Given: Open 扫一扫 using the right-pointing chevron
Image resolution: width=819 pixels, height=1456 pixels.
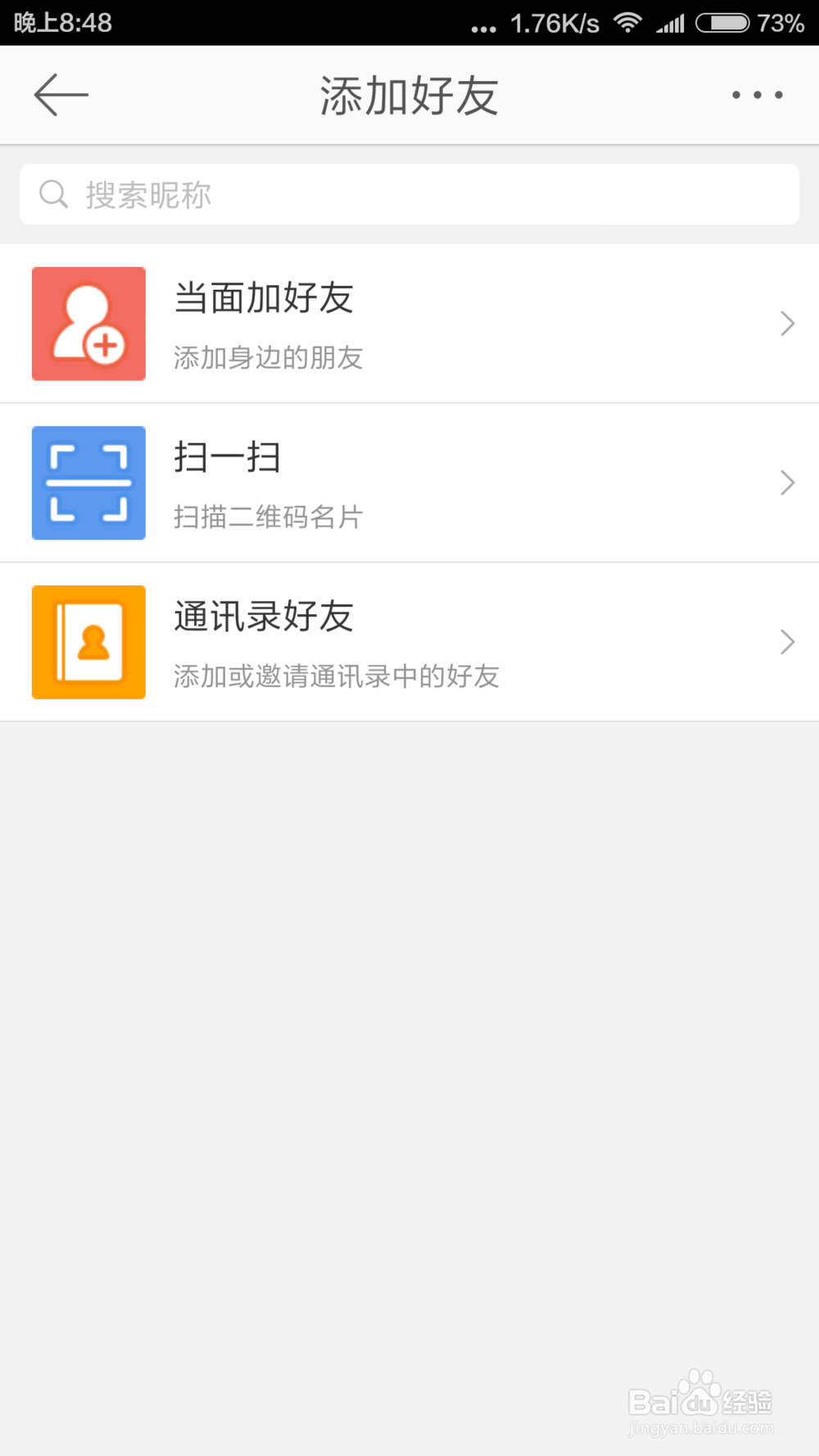Looking at the screenshot, I should (786, 482).
